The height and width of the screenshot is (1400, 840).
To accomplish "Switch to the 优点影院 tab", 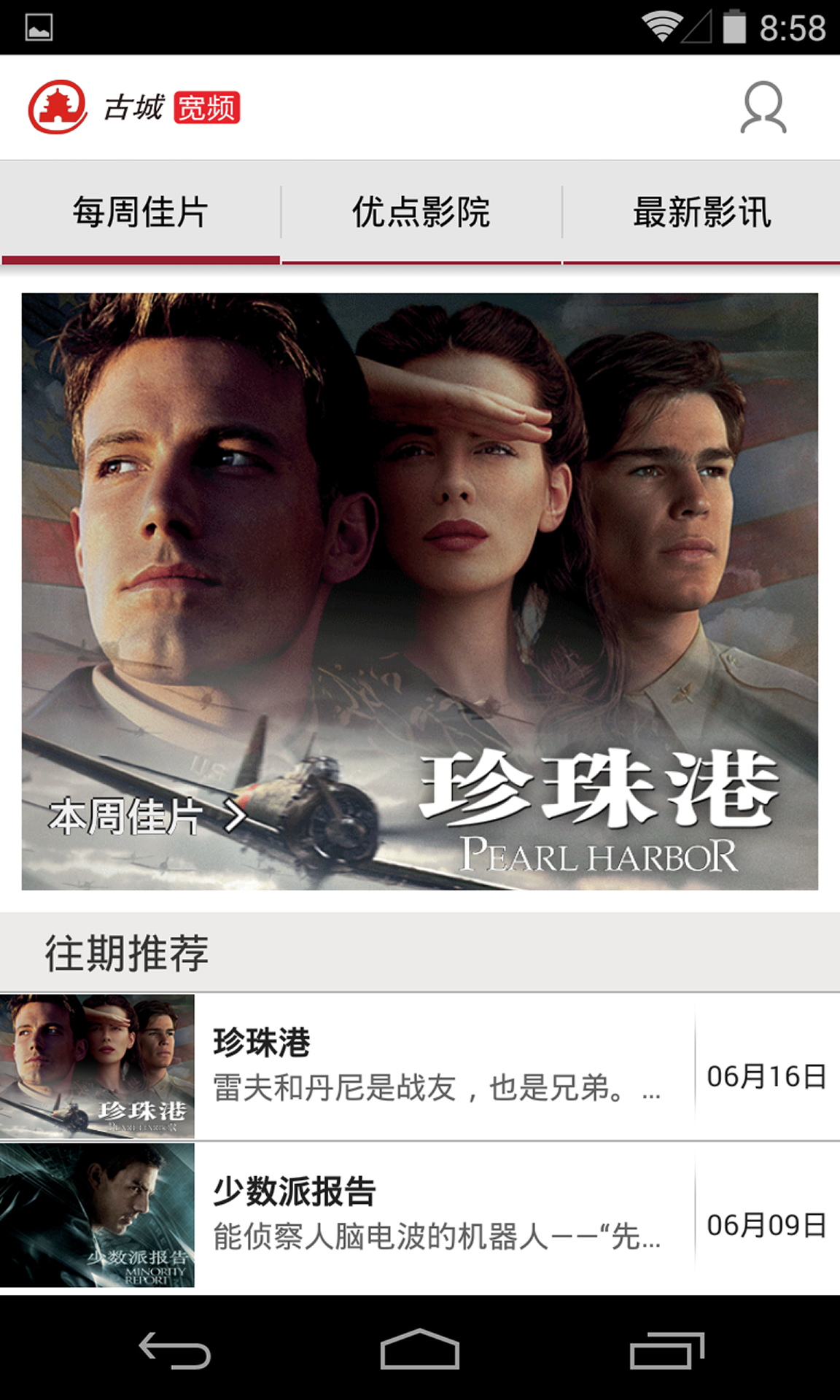I will tap(421, 212).
